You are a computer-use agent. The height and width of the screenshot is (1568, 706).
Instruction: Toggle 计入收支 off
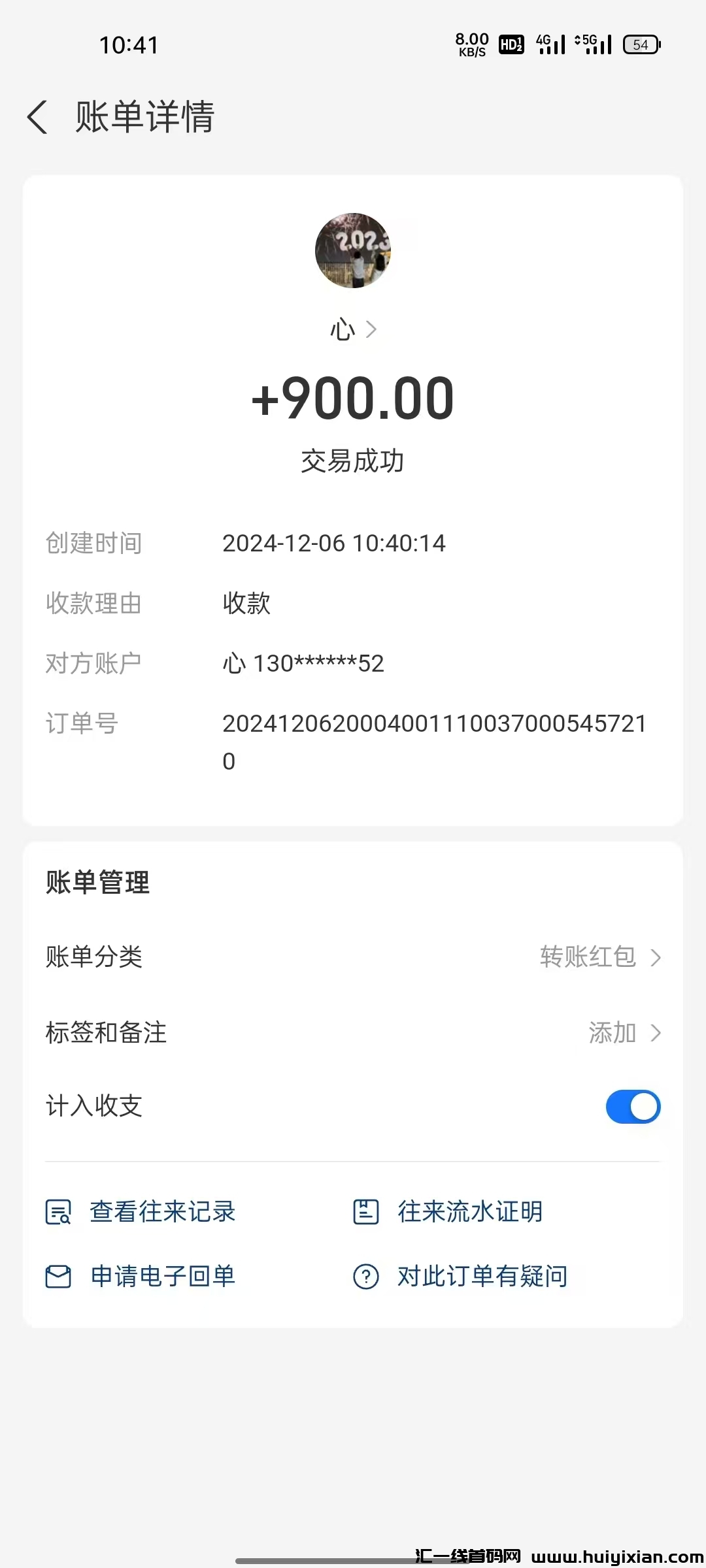coord(632,1106)
